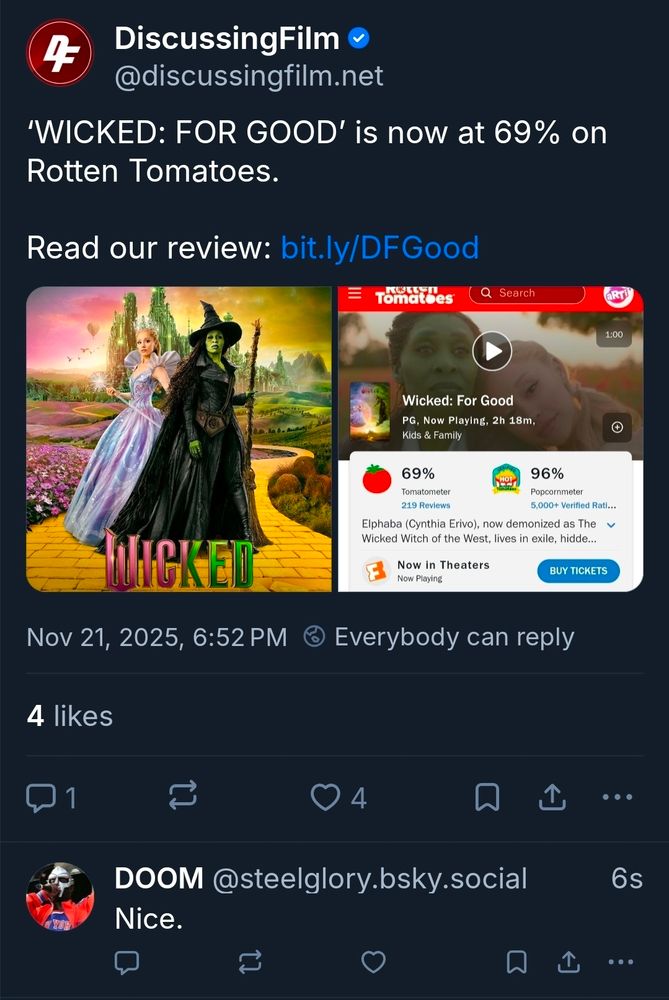Bookmark DOOM's reply
This screenshot has width=669, height=1000.
coord(517,962)
